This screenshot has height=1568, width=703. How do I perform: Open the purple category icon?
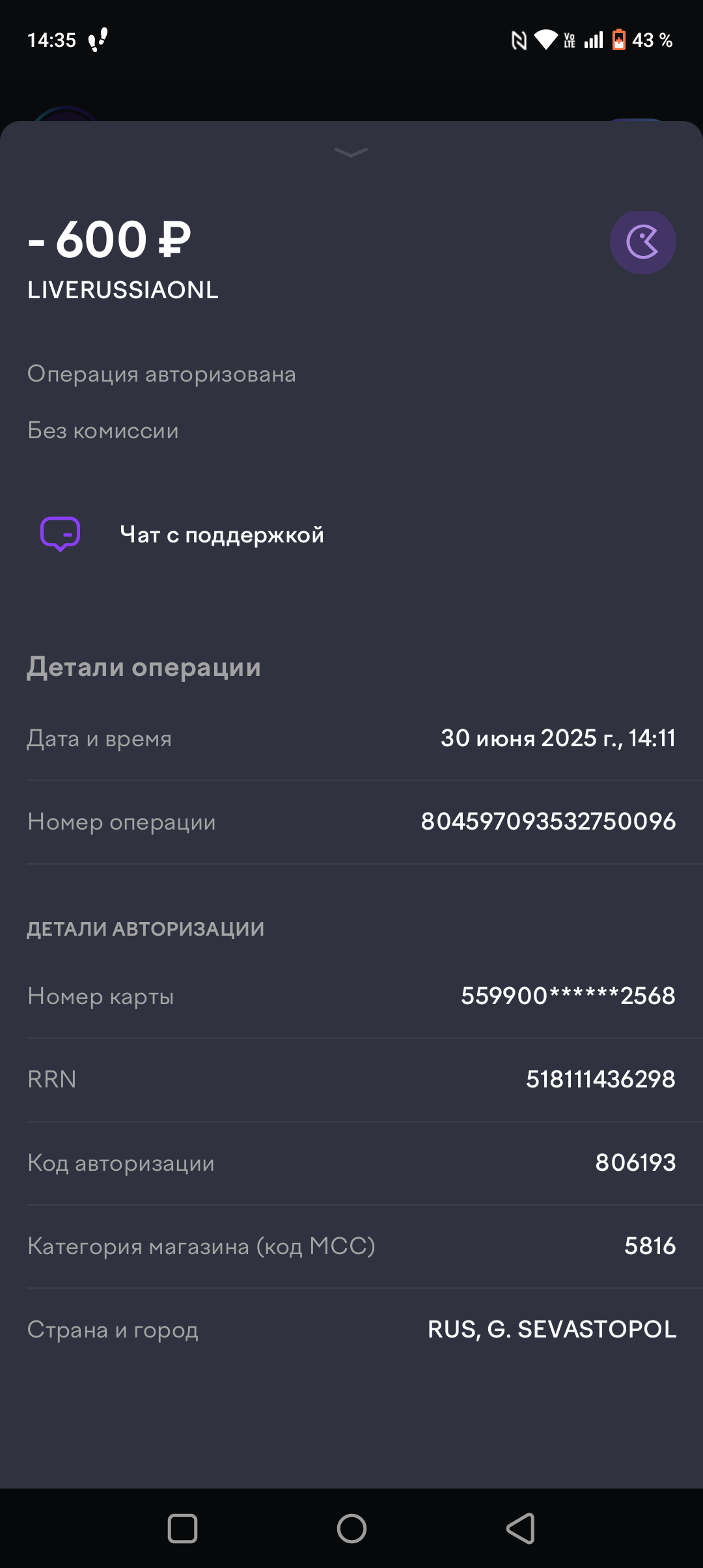click(642, 242)
